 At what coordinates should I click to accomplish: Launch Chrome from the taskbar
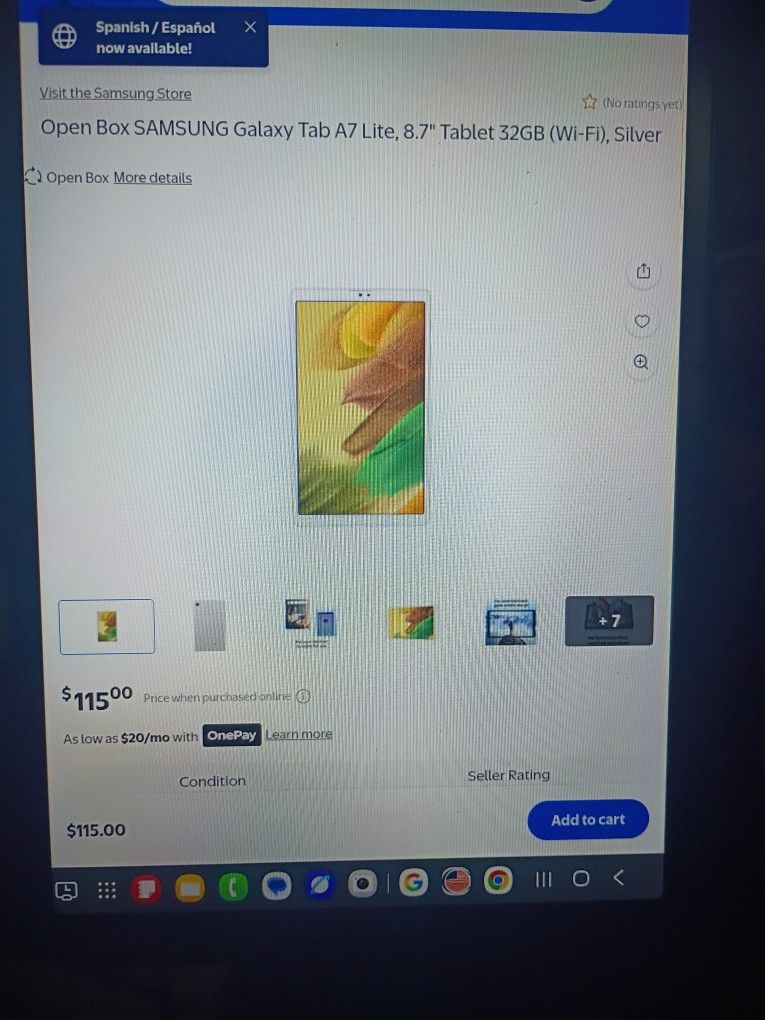click(497, 880)
